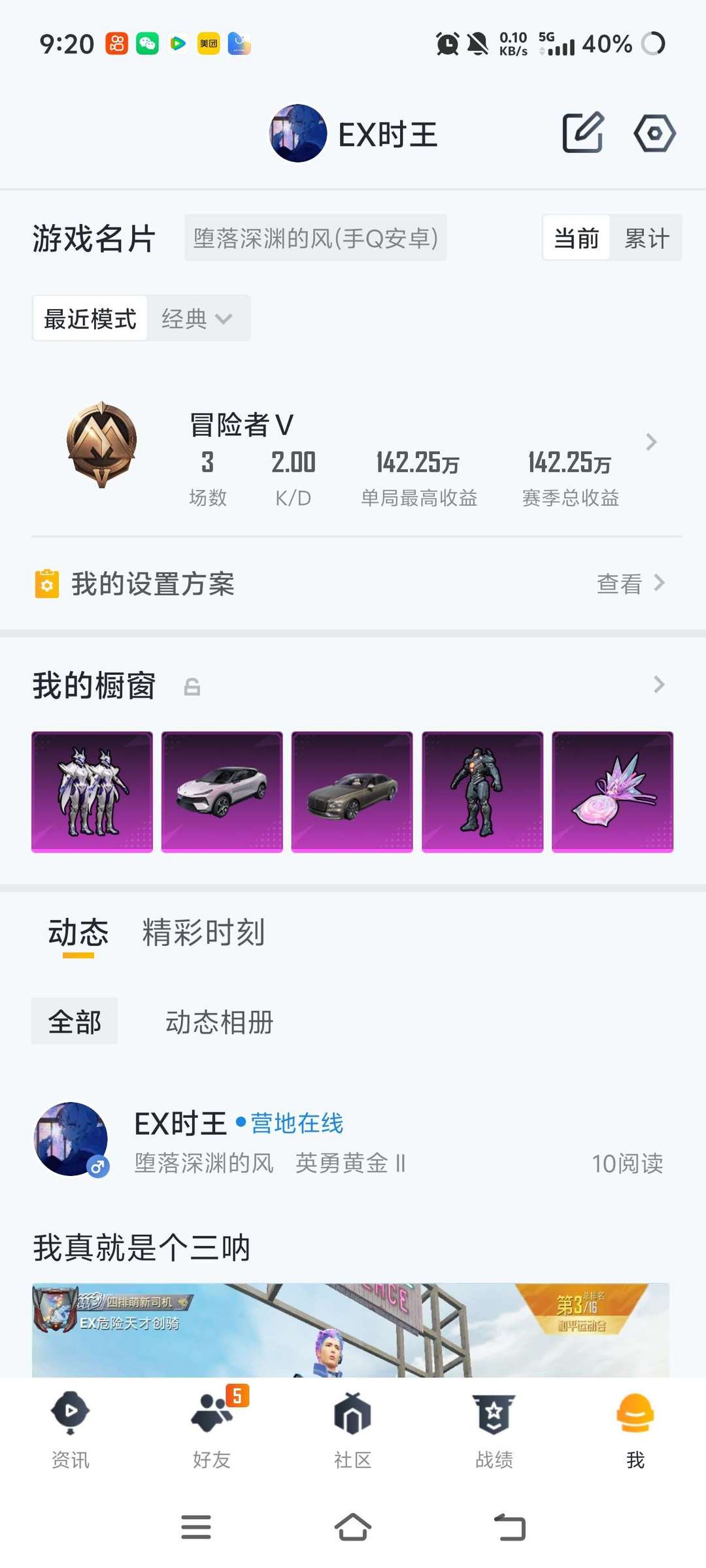The image size is (706, 1568).
Task: Open the post 我真就是个三呐
Action: pyautogui.click(x=142, y=1248)
